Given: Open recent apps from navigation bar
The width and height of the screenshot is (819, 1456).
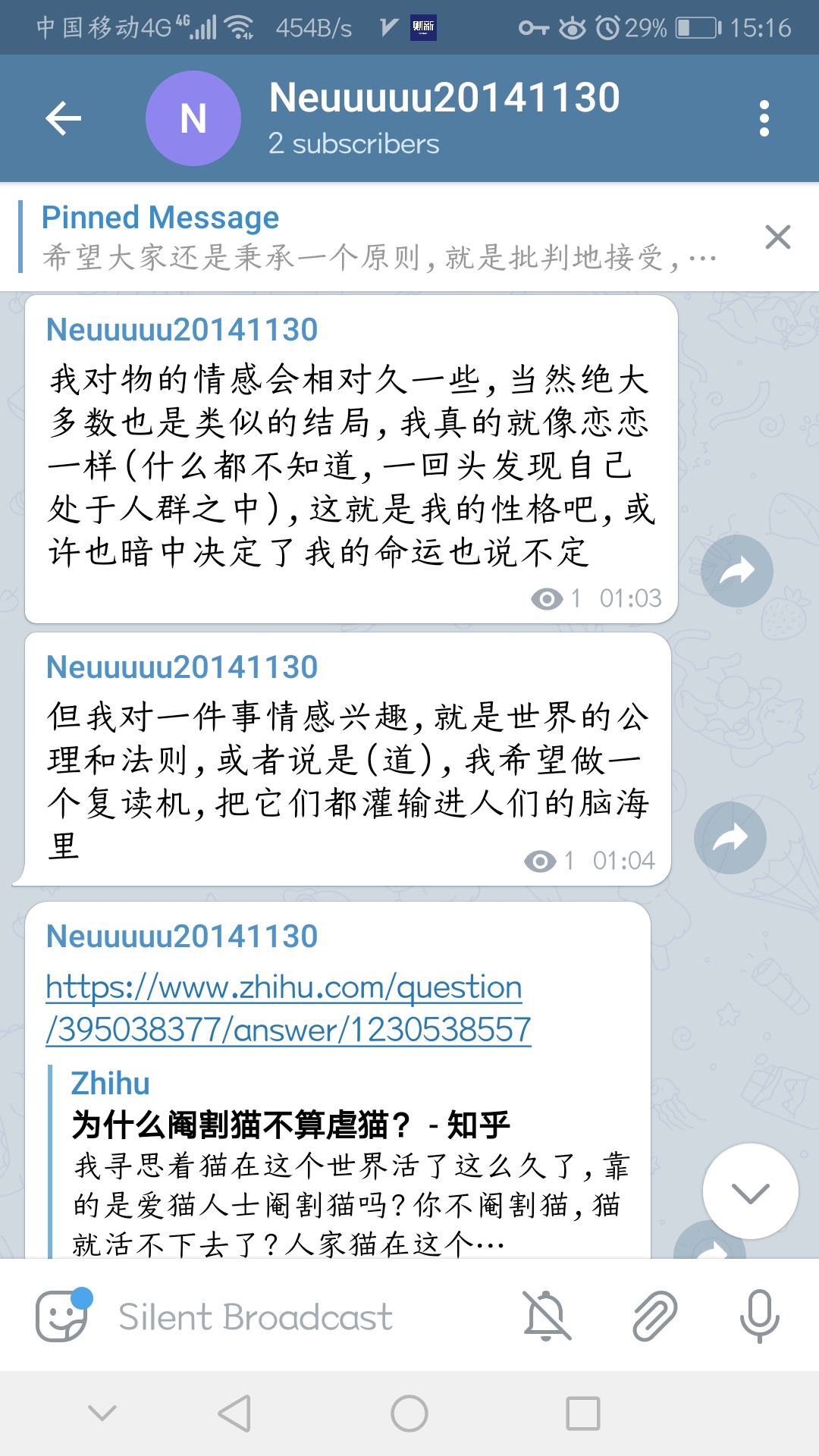Looking at the screenshot, I should click(583, 1414).
